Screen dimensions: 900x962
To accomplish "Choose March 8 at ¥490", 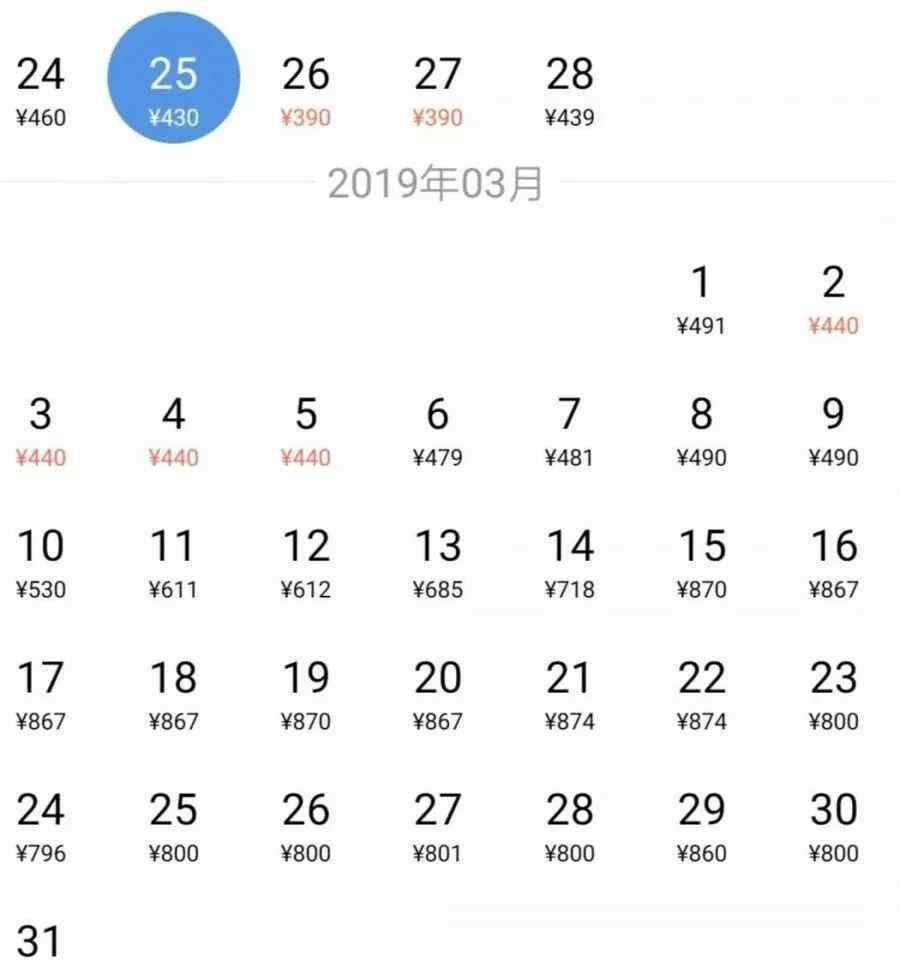I will click(x=701, y=432).
